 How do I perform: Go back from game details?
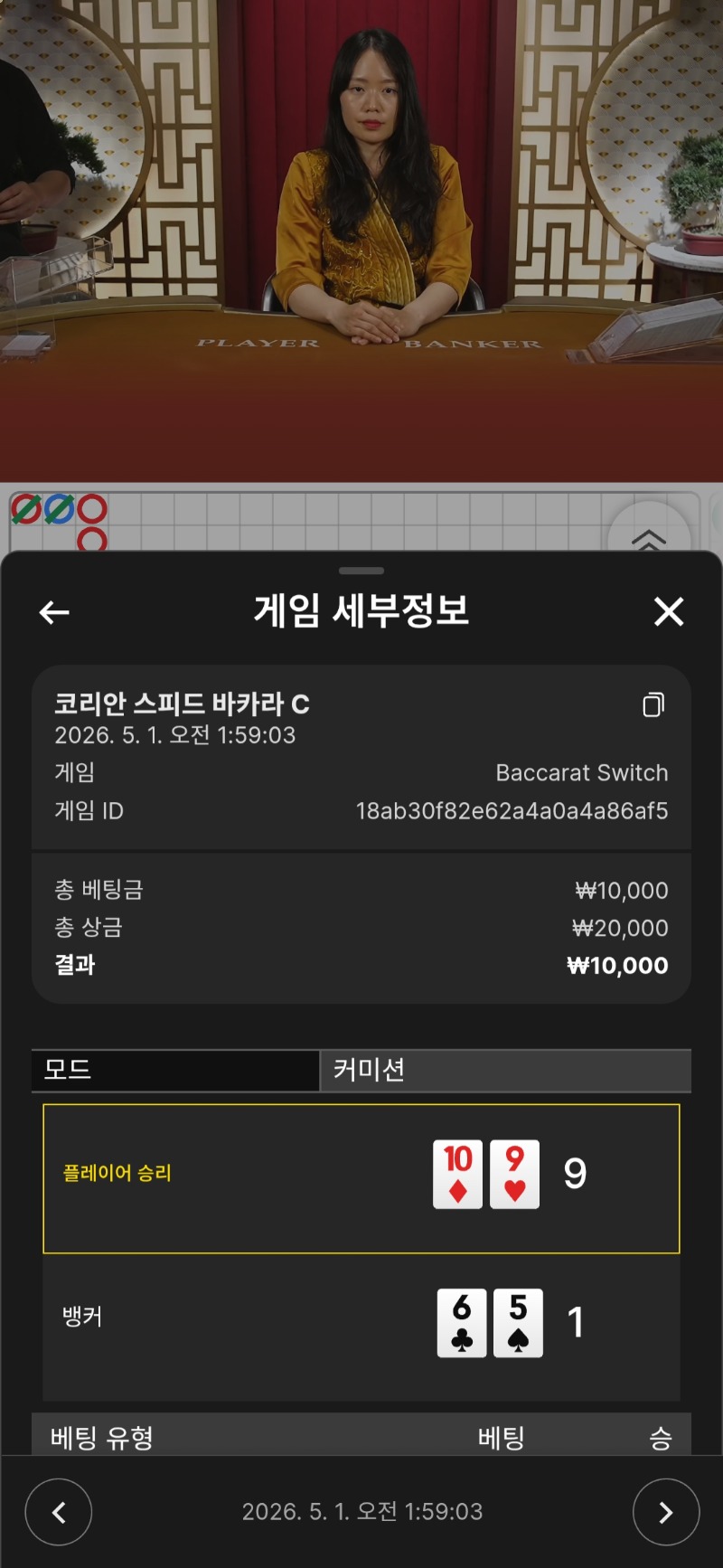point(54,612)
